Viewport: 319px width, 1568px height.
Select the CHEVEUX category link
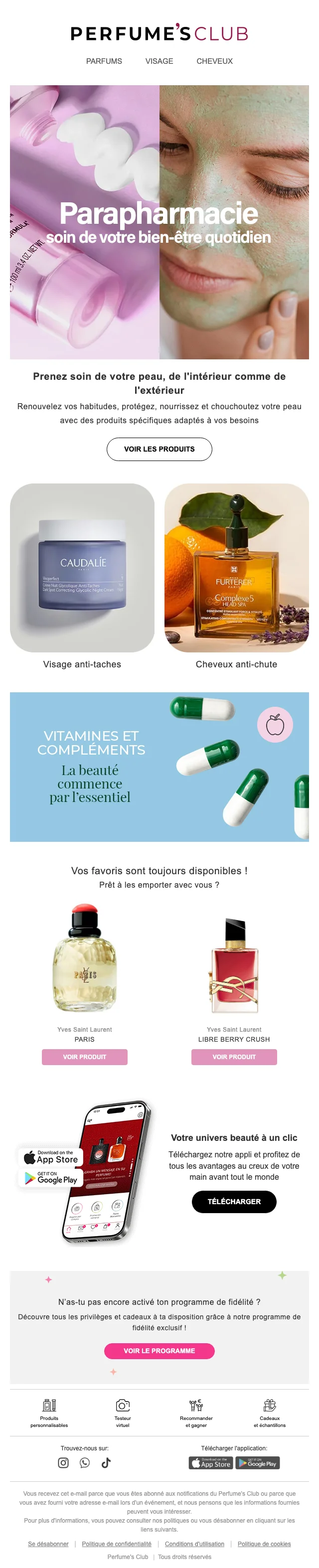pyautogui.click(x=214, y=61)
